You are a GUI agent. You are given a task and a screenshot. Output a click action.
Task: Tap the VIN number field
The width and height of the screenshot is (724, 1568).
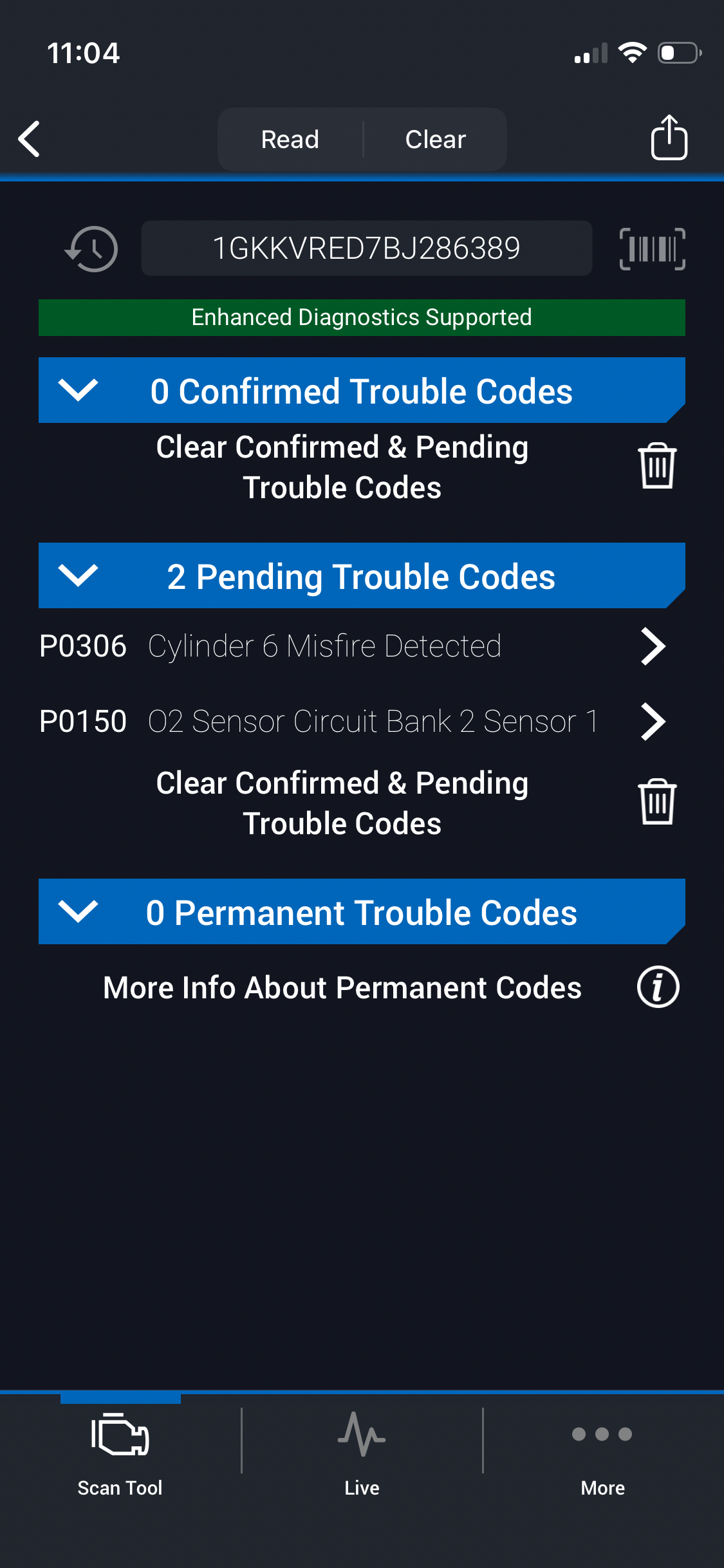pyautogui.click(x=366, y=248)
